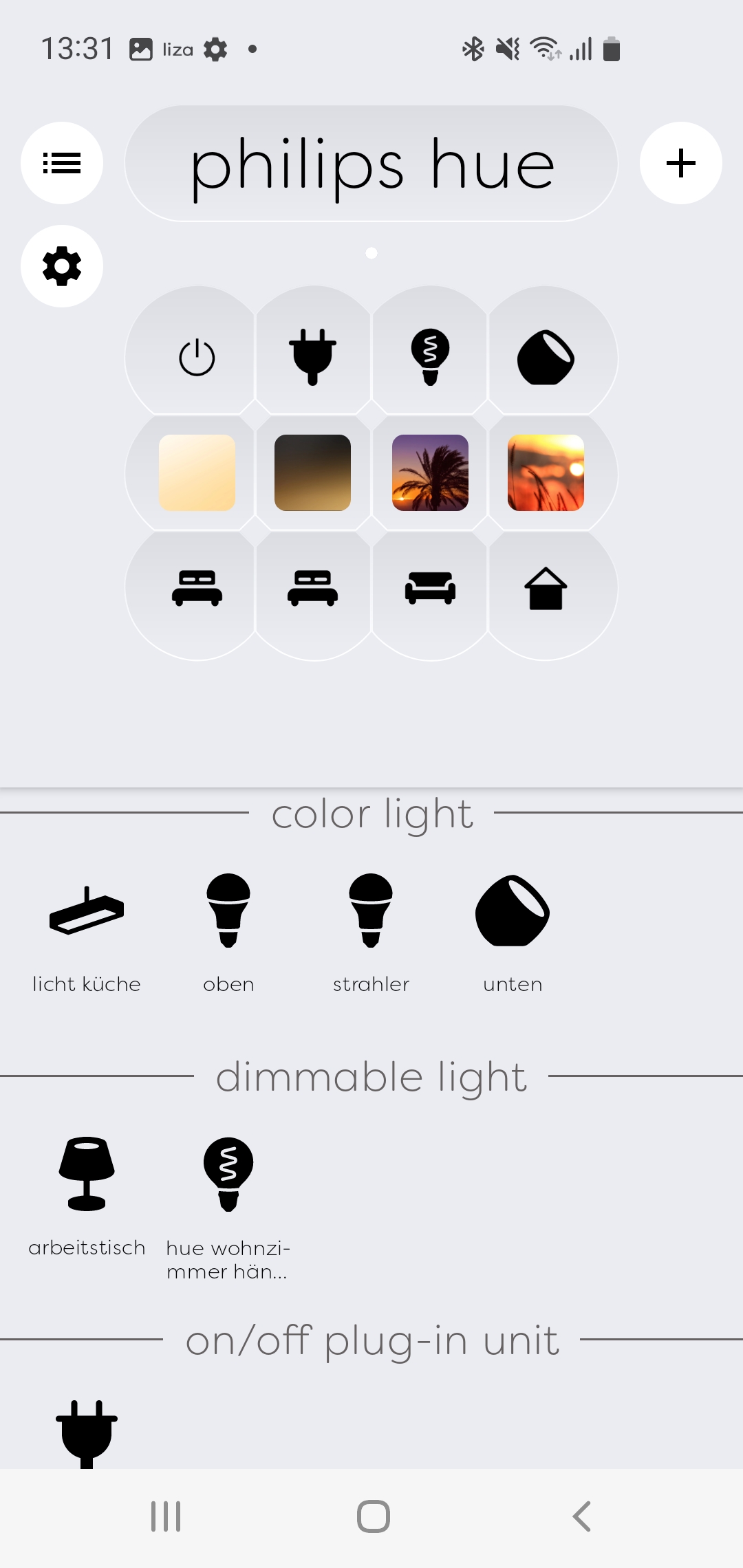Tap the plus button to add
The image size is (743, 1568).
click(x=680, y=163)
